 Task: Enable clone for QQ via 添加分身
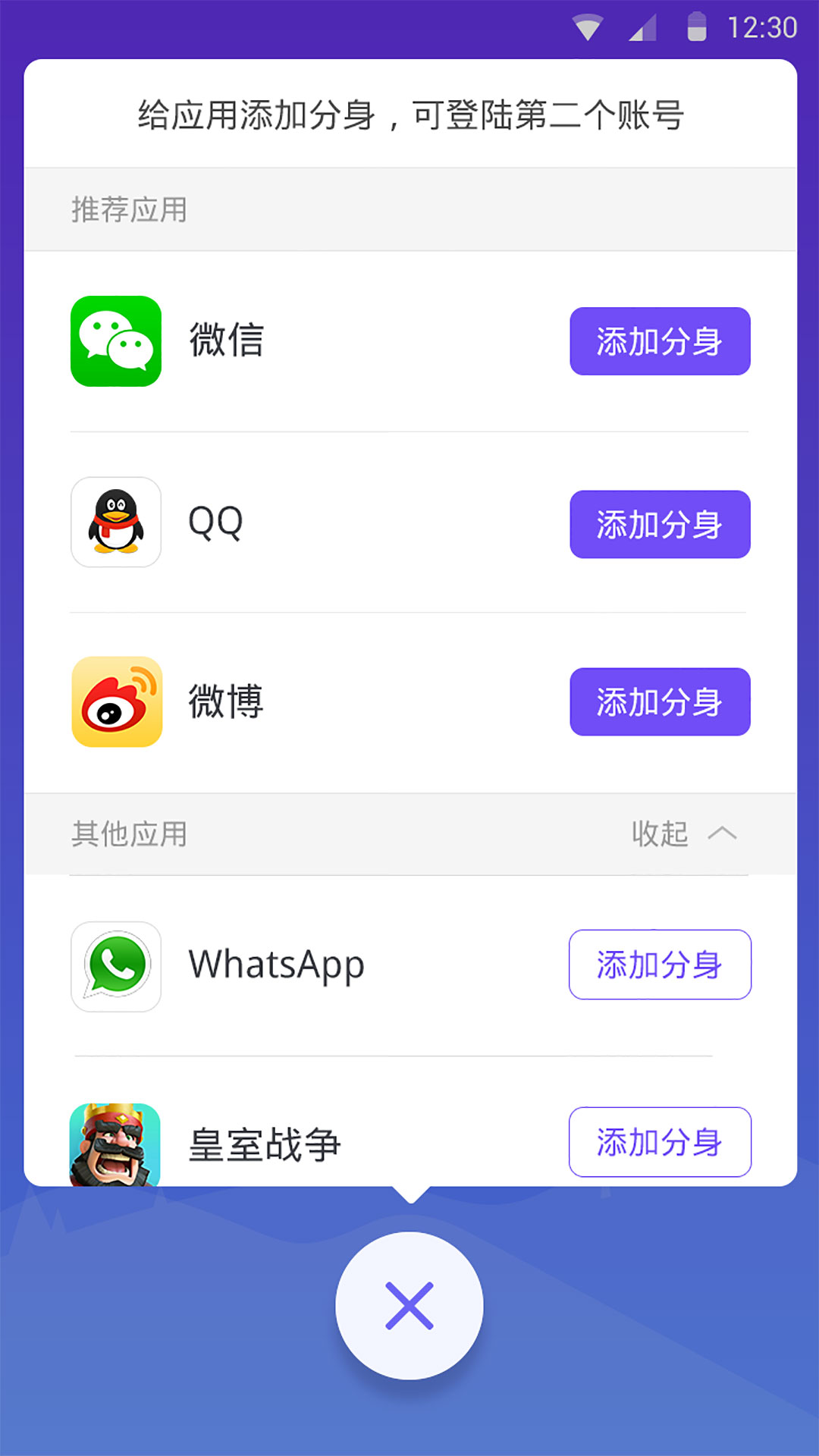[x=659, y=524]
